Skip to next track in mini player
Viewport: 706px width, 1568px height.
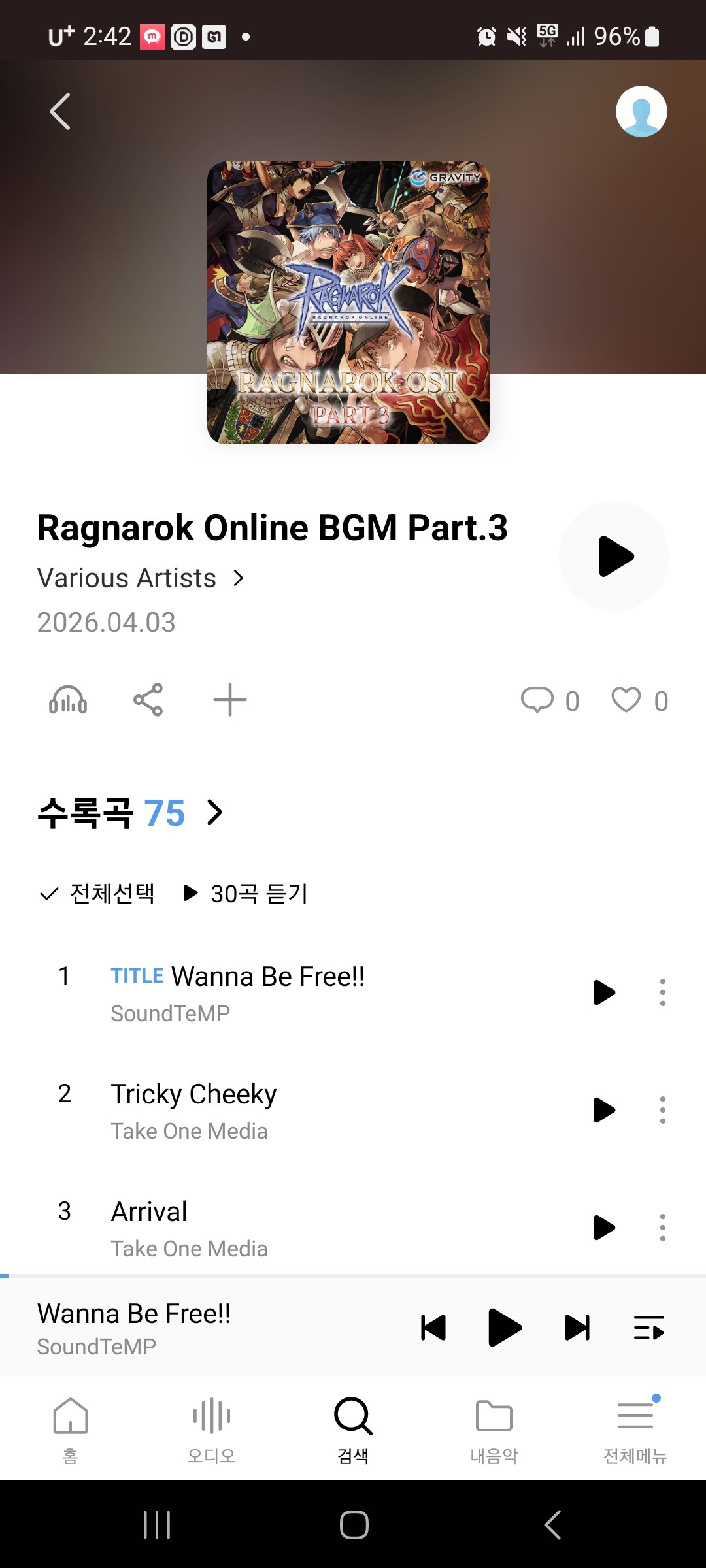click(x=576, y=1328)
